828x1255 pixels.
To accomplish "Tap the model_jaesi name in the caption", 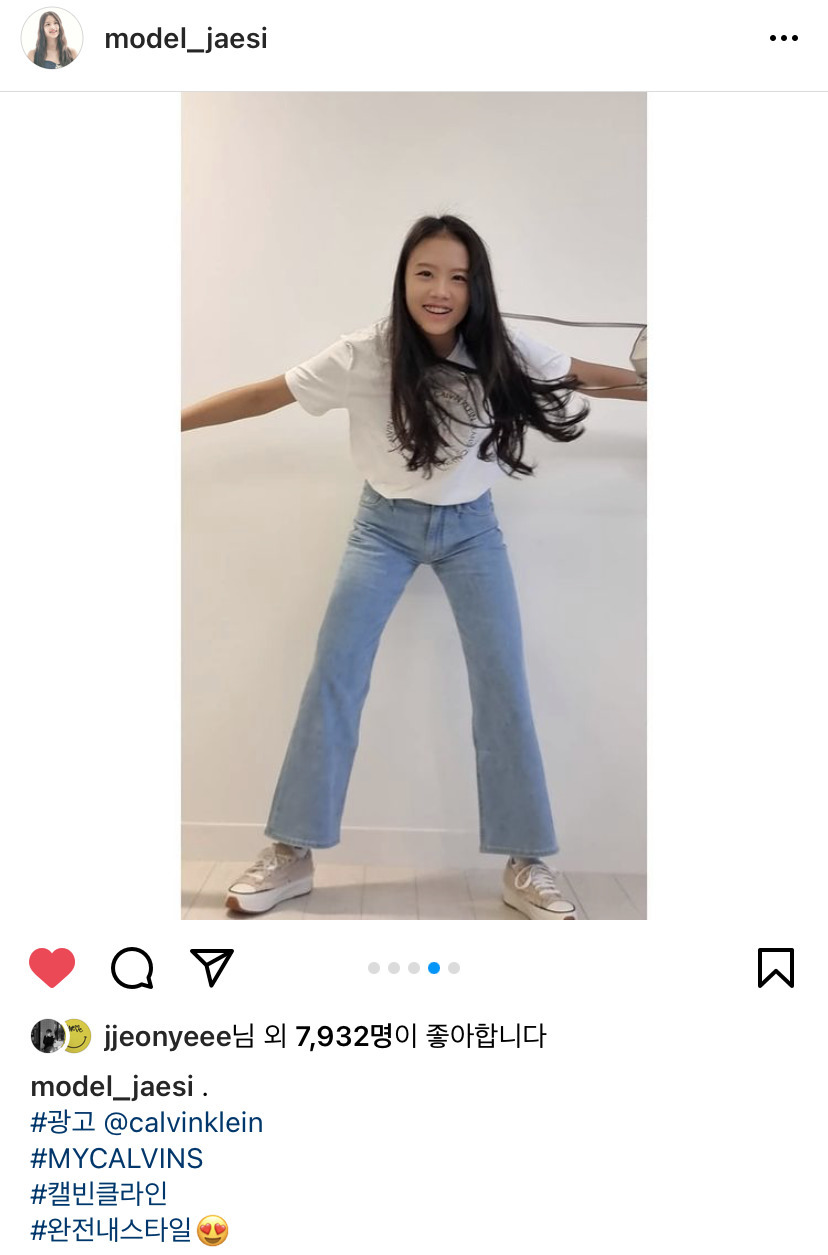I will coord(111,1087).
